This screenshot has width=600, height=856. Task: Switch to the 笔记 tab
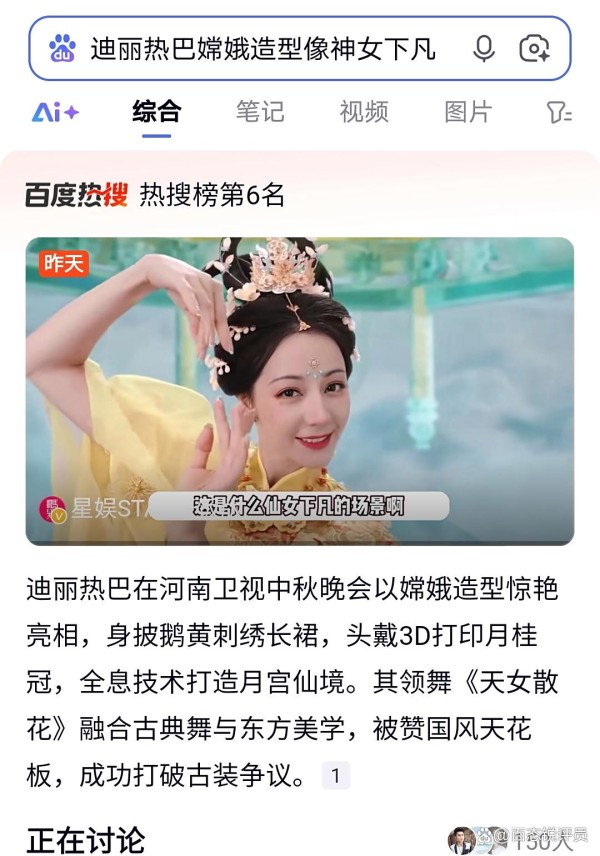[x=260, y=111]
